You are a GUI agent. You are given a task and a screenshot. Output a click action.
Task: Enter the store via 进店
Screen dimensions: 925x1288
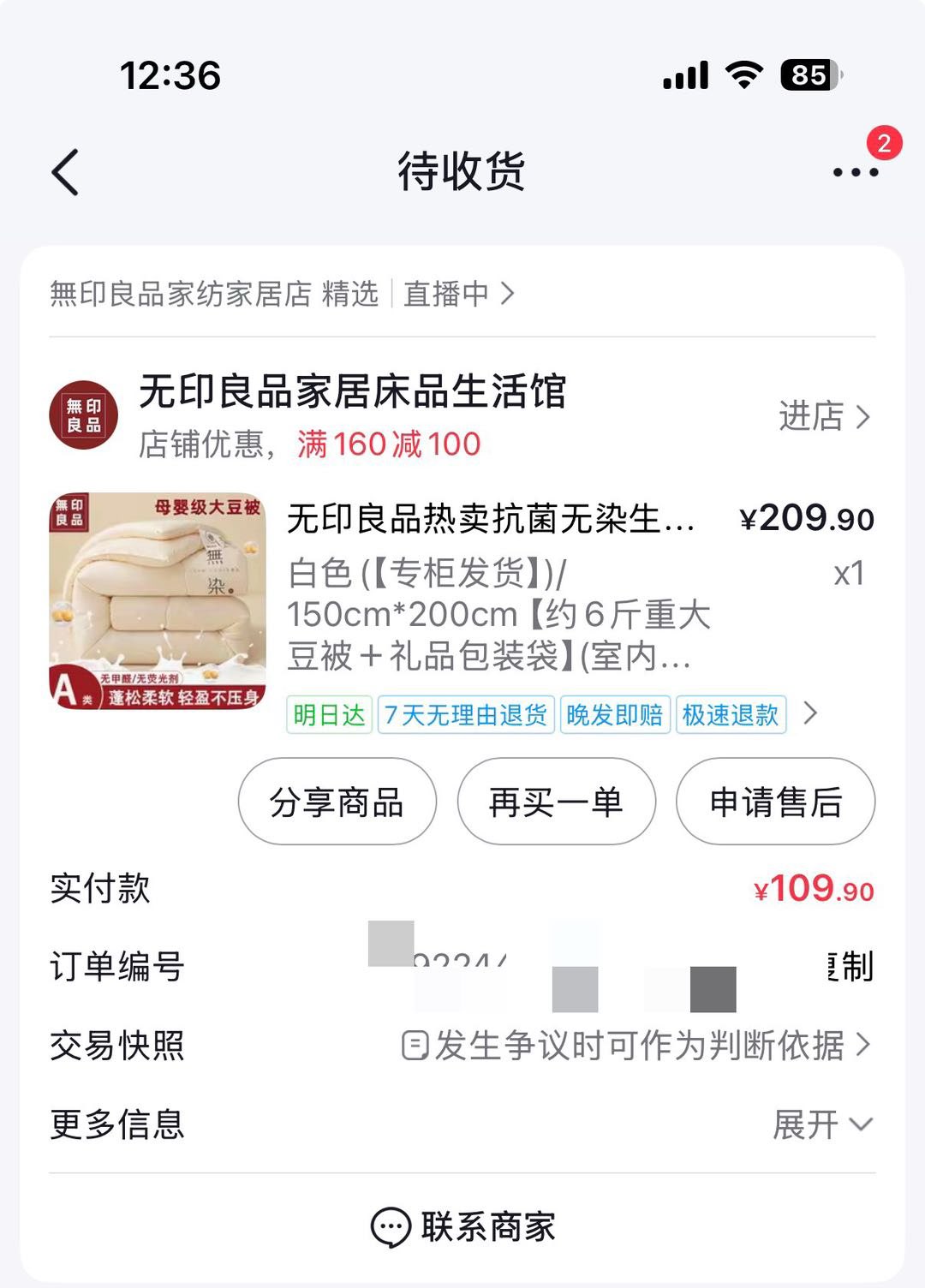(x=823, y=417)
